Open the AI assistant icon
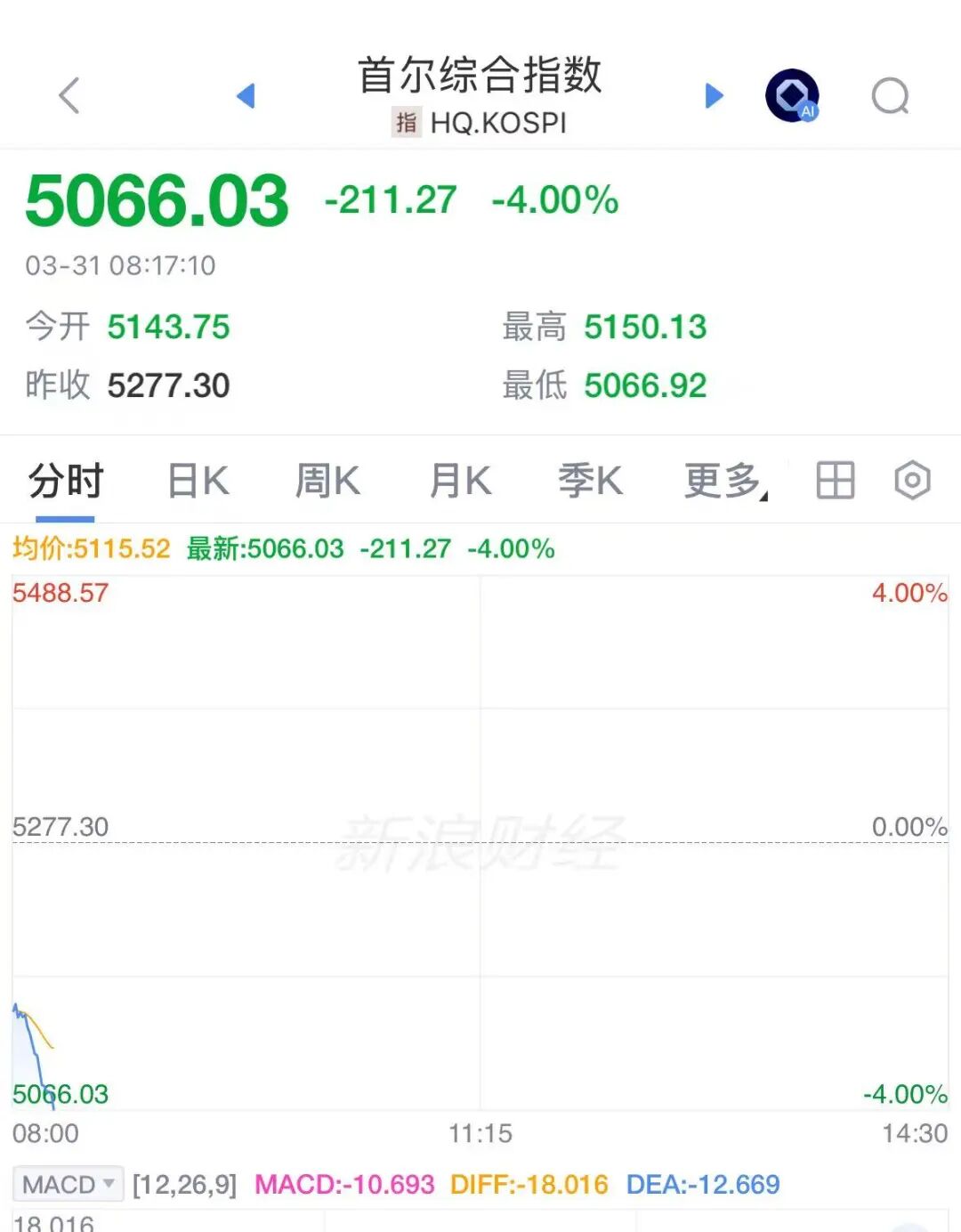This screenshot has width=961, height=1232. pyautogui.click(x=792, y=95)
